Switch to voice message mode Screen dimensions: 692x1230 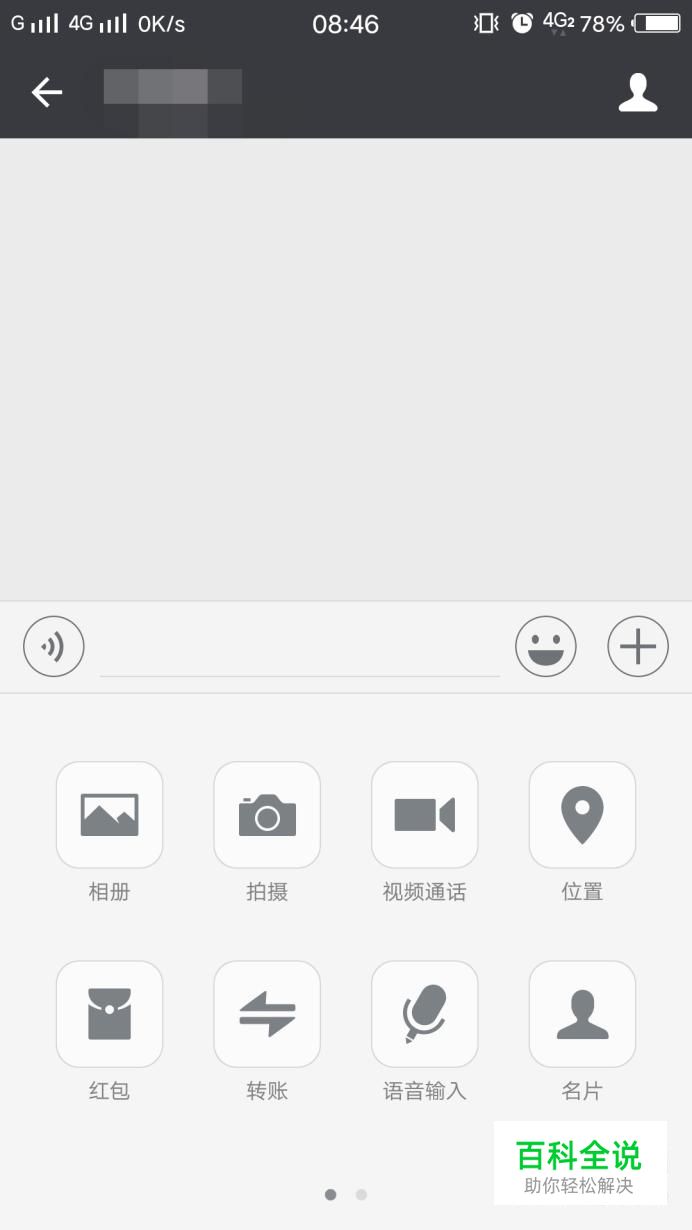54,646
